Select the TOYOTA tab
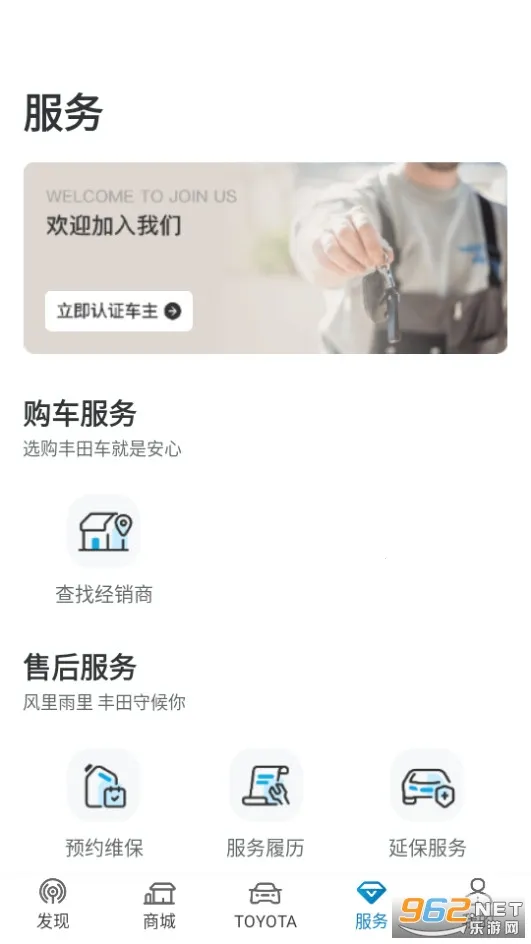Image resolution: width=531 pixels, height=944 pixels. pos(266,904)
